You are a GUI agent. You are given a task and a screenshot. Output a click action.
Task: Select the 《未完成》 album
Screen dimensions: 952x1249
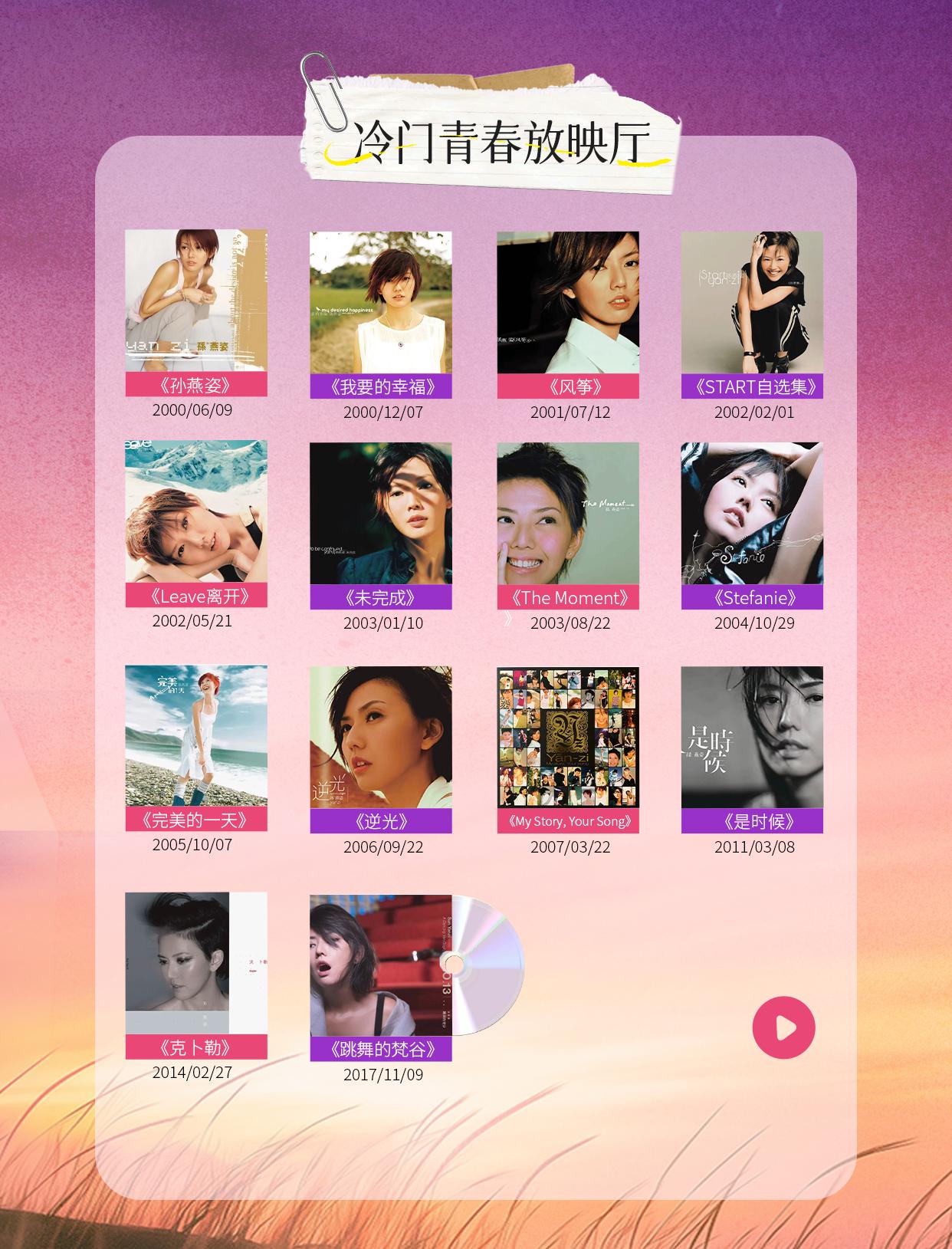[381, 514]
